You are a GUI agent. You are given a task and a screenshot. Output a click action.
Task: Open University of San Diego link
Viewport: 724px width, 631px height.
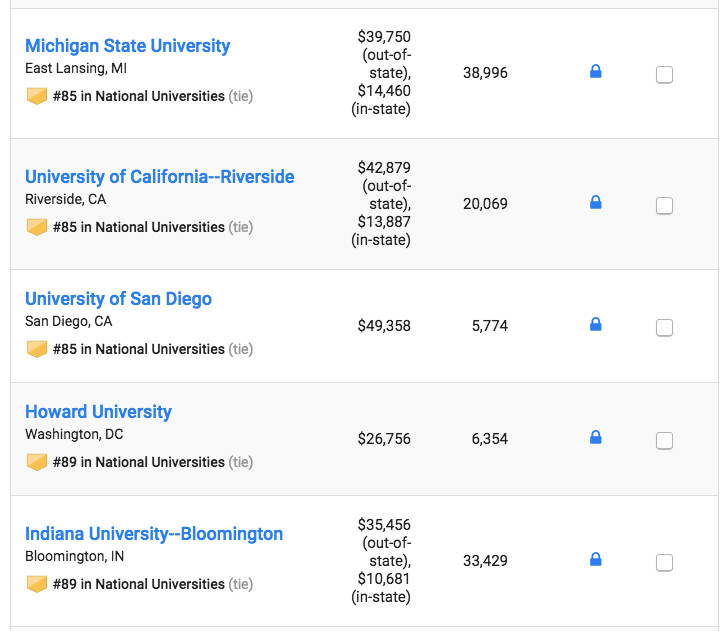tap(118, 299)
